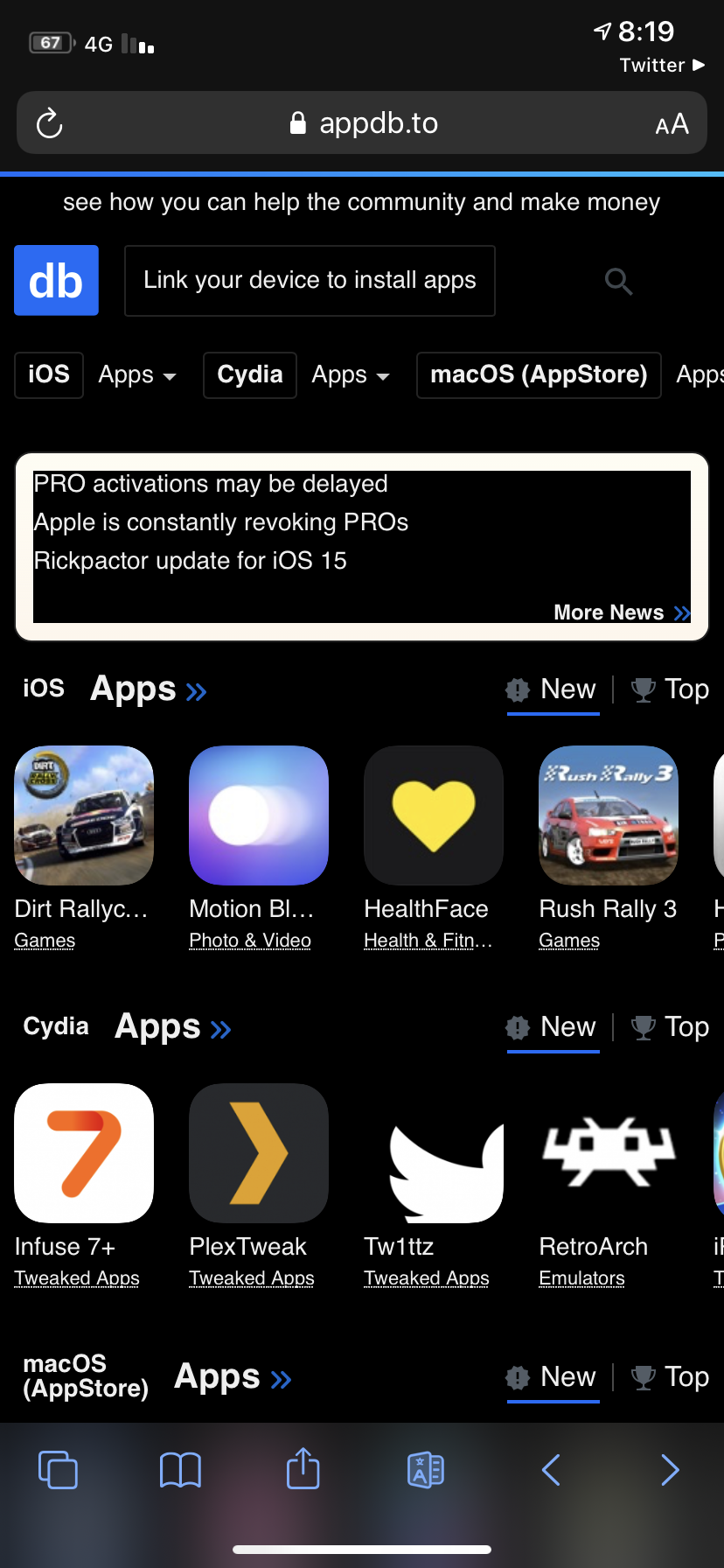This screenshot has height=1568, width=724.
Task: Switch iOS Apps to the Top tab
Action: pos(670,690)
